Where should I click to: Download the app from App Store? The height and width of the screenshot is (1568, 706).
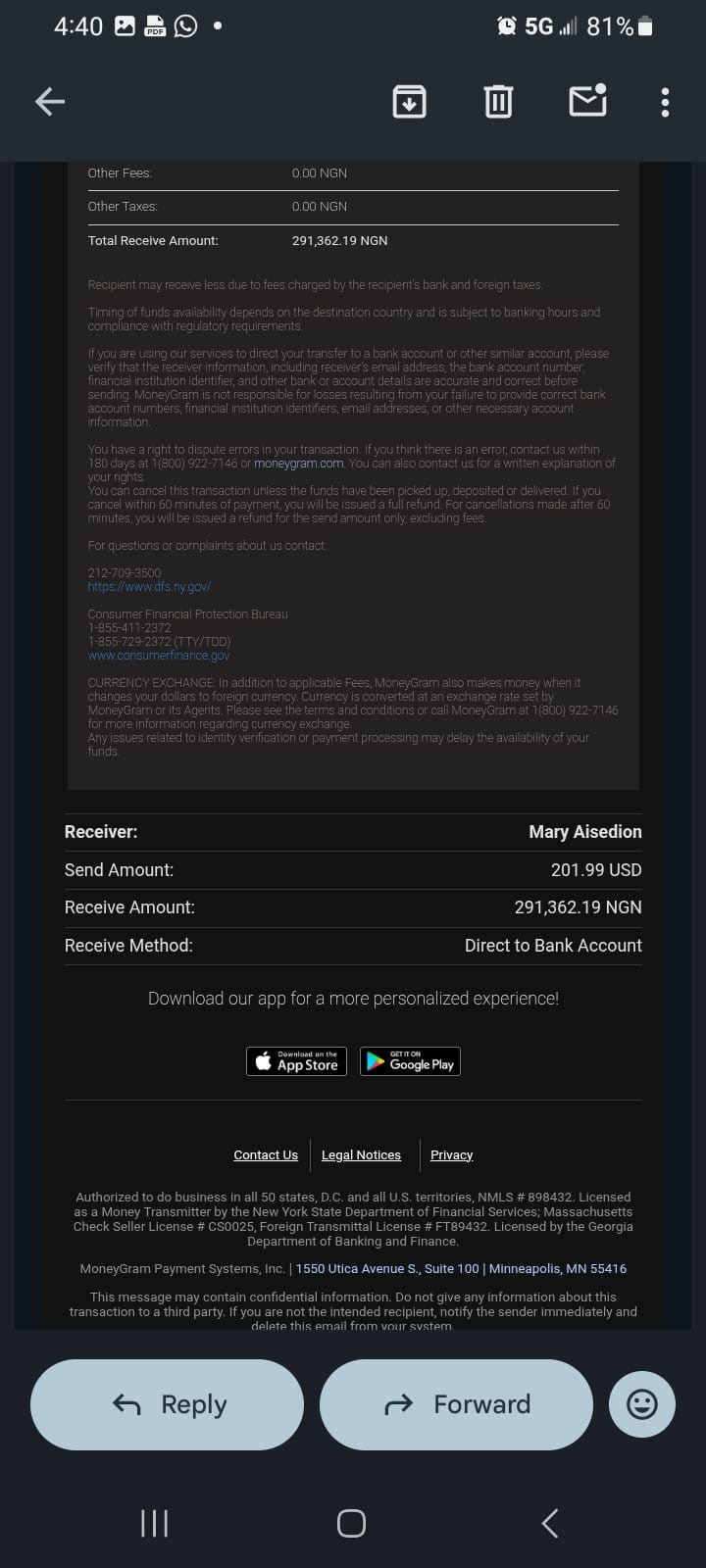click(296, 1061)
